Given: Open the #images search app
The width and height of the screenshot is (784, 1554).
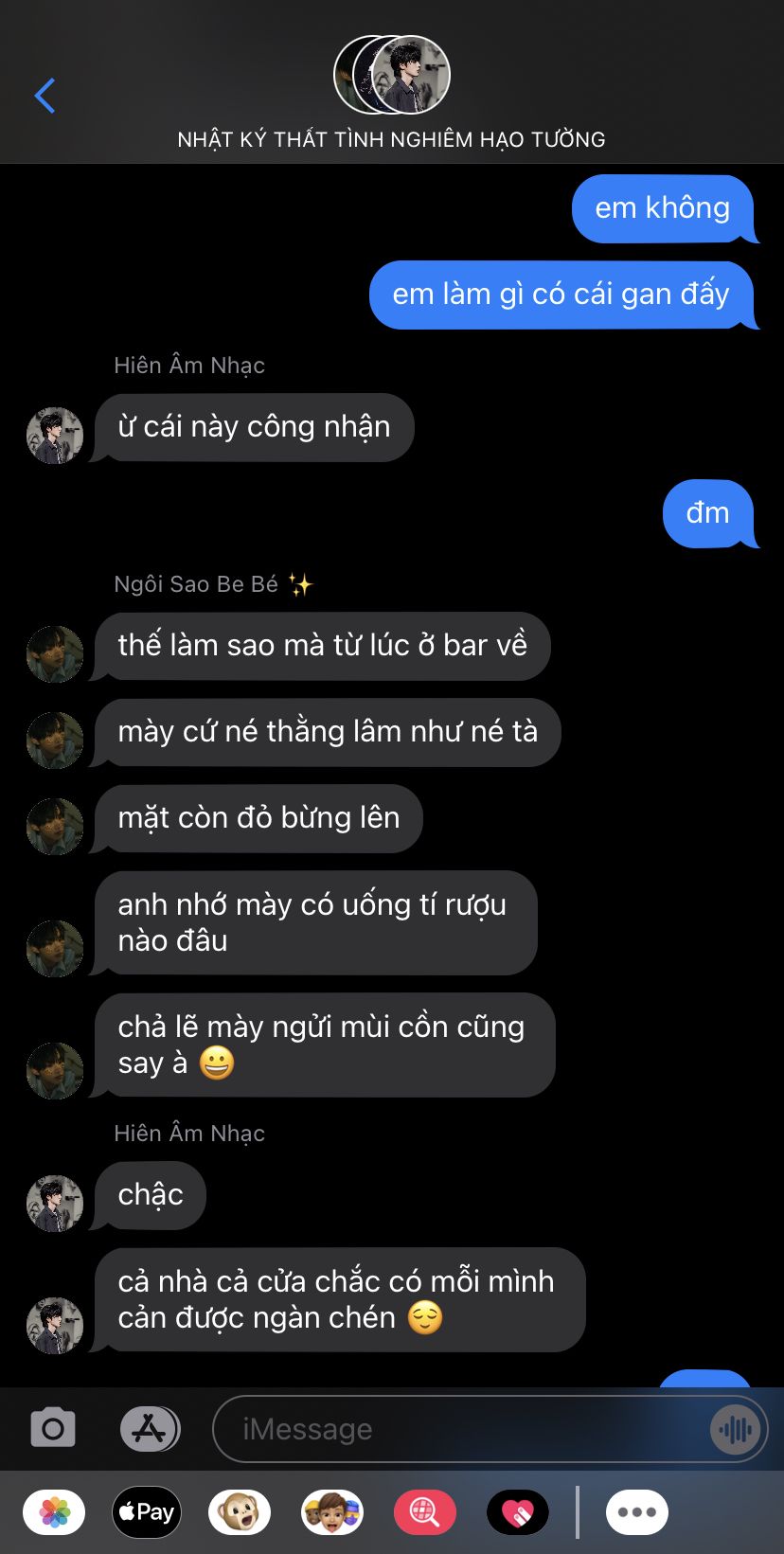Looking at the screenshot, I should 425,1512.
